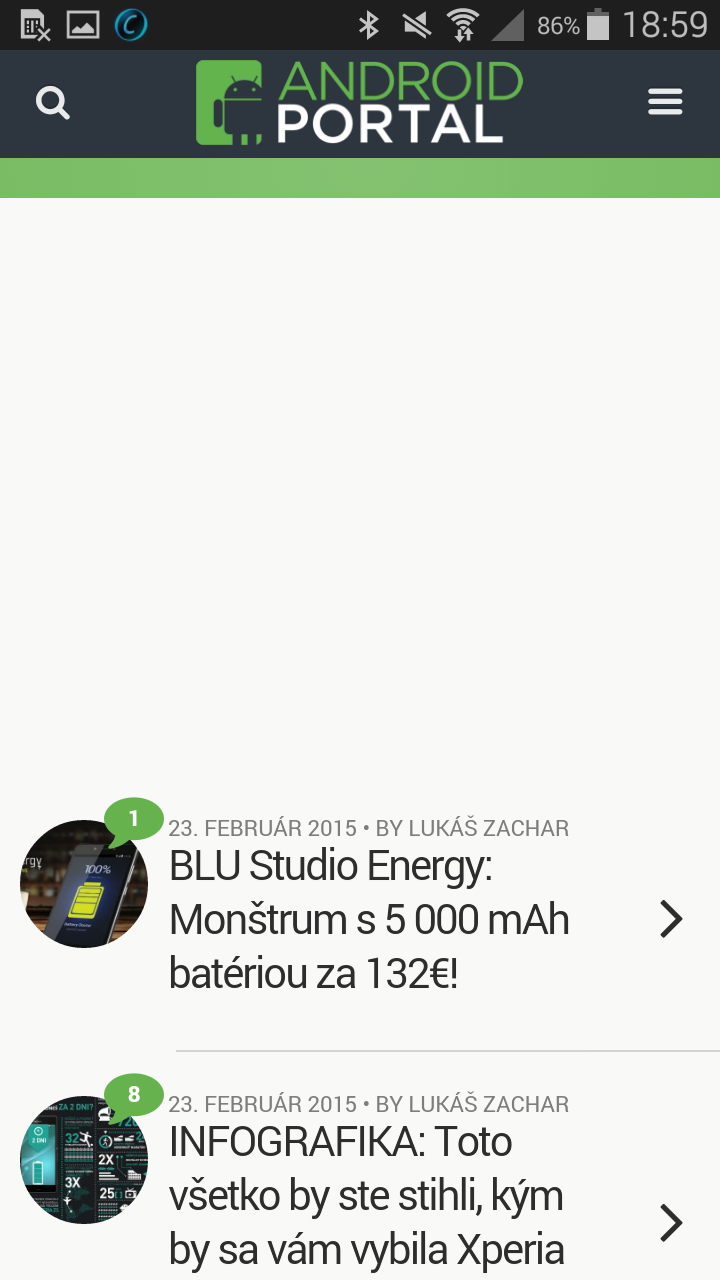The width and height of the screenshot is (720, 1280).
Task: View the 8 comments on INFOGRAFIKA article
Action: tap(133, 1096)
